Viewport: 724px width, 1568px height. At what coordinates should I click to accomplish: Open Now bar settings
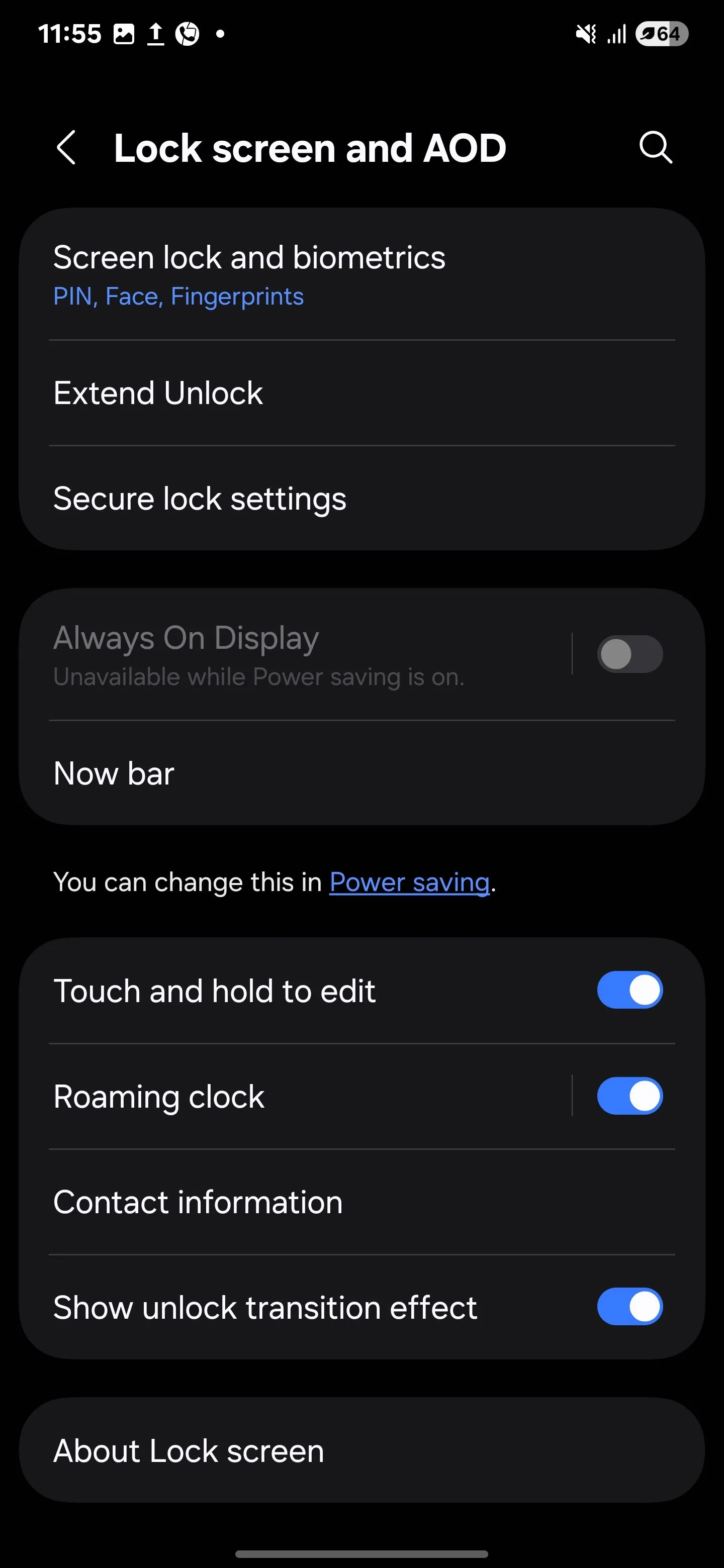tap(361, 773)
